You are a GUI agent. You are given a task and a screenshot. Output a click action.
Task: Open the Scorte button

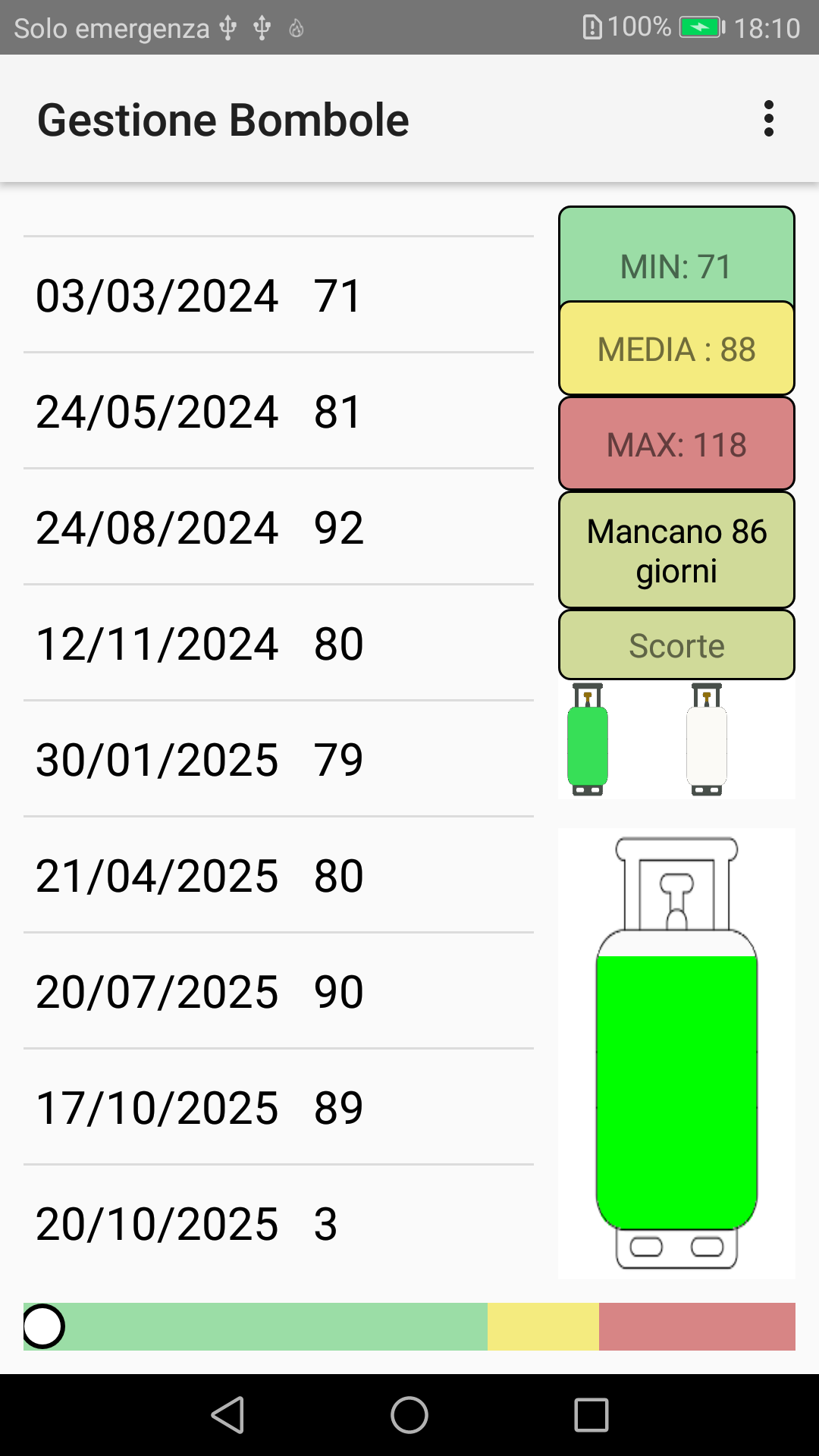pos(676,645)
